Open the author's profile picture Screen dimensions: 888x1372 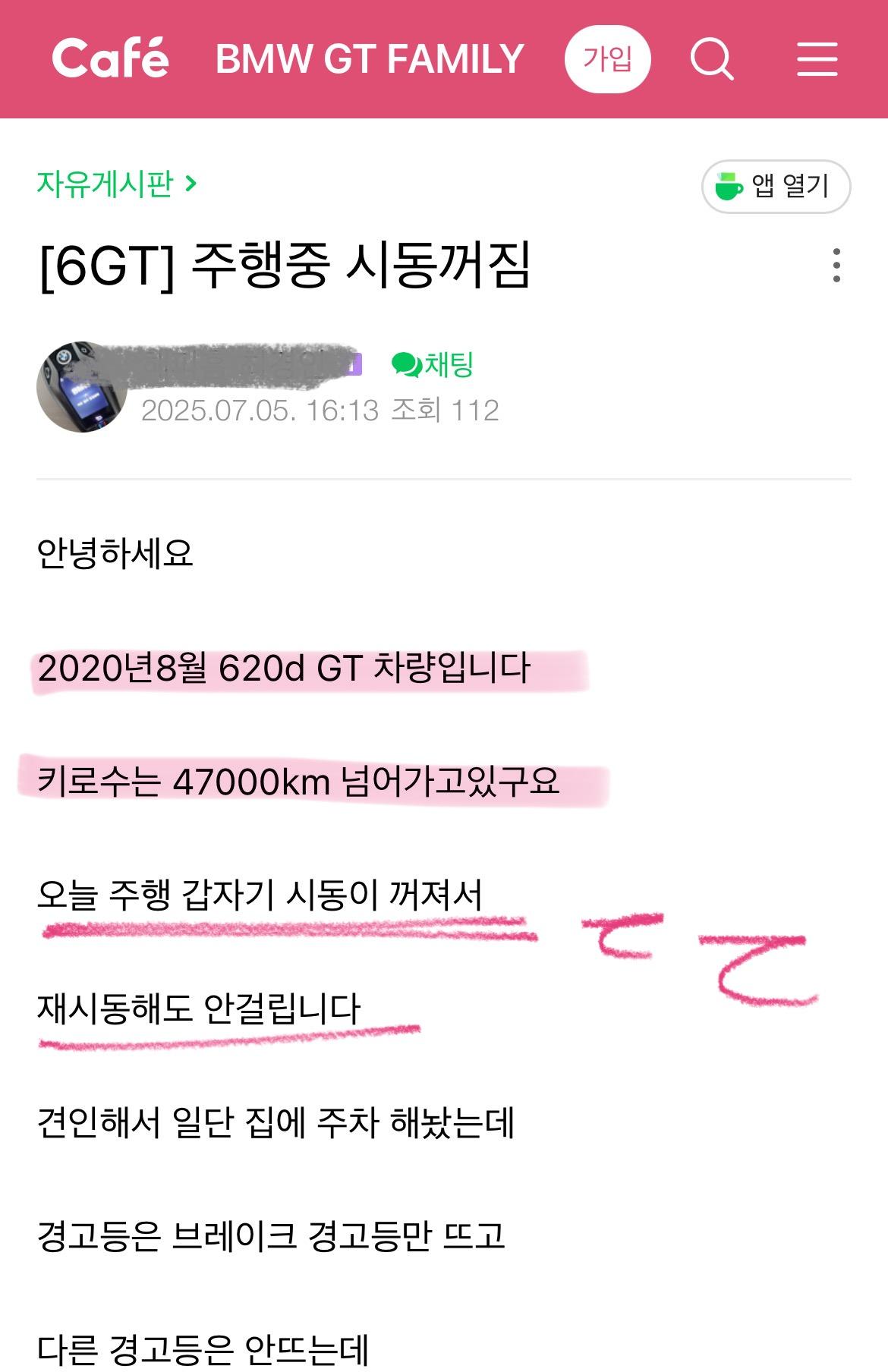pos(81,387)
